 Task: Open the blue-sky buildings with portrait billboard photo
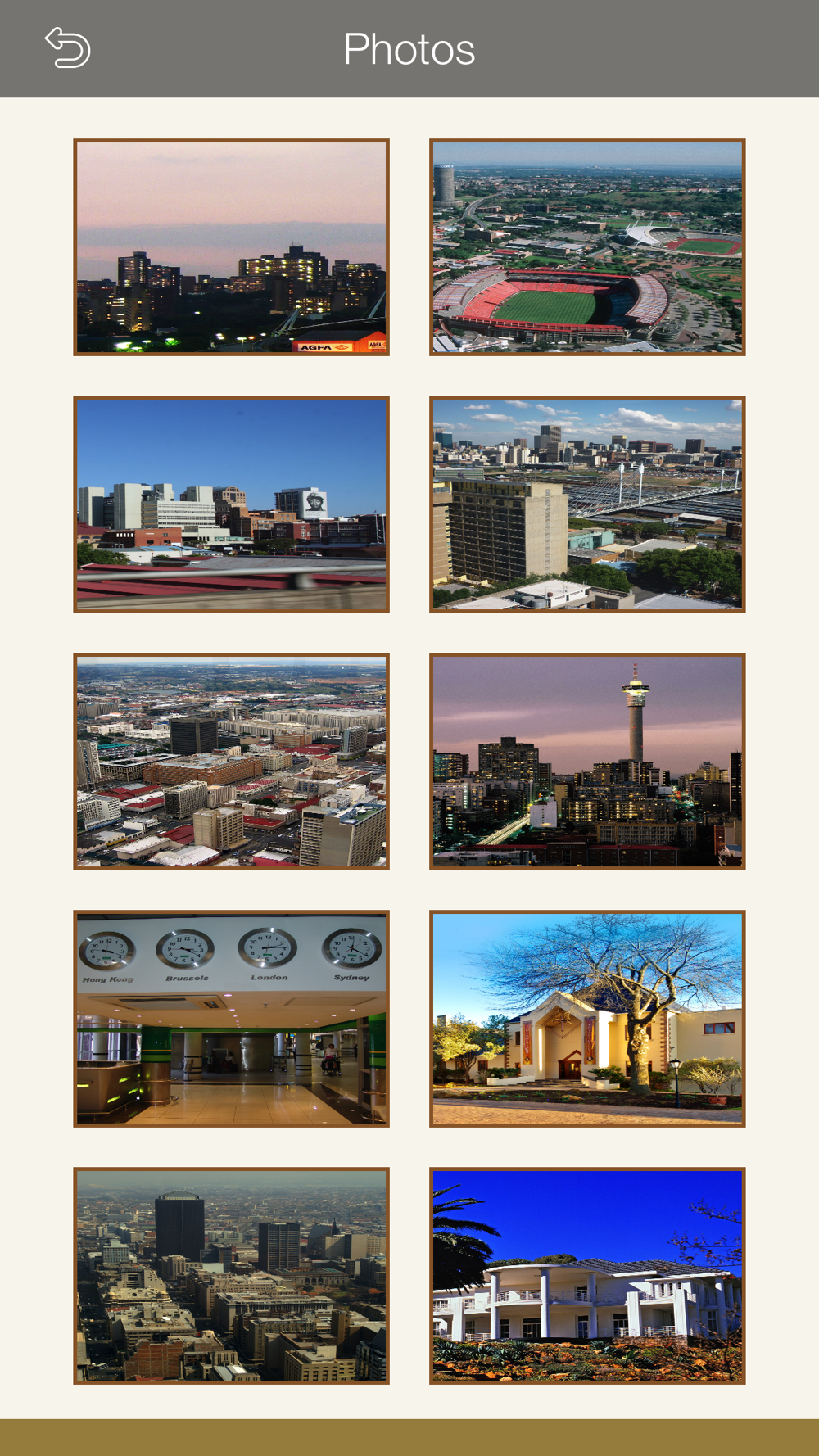231,504
